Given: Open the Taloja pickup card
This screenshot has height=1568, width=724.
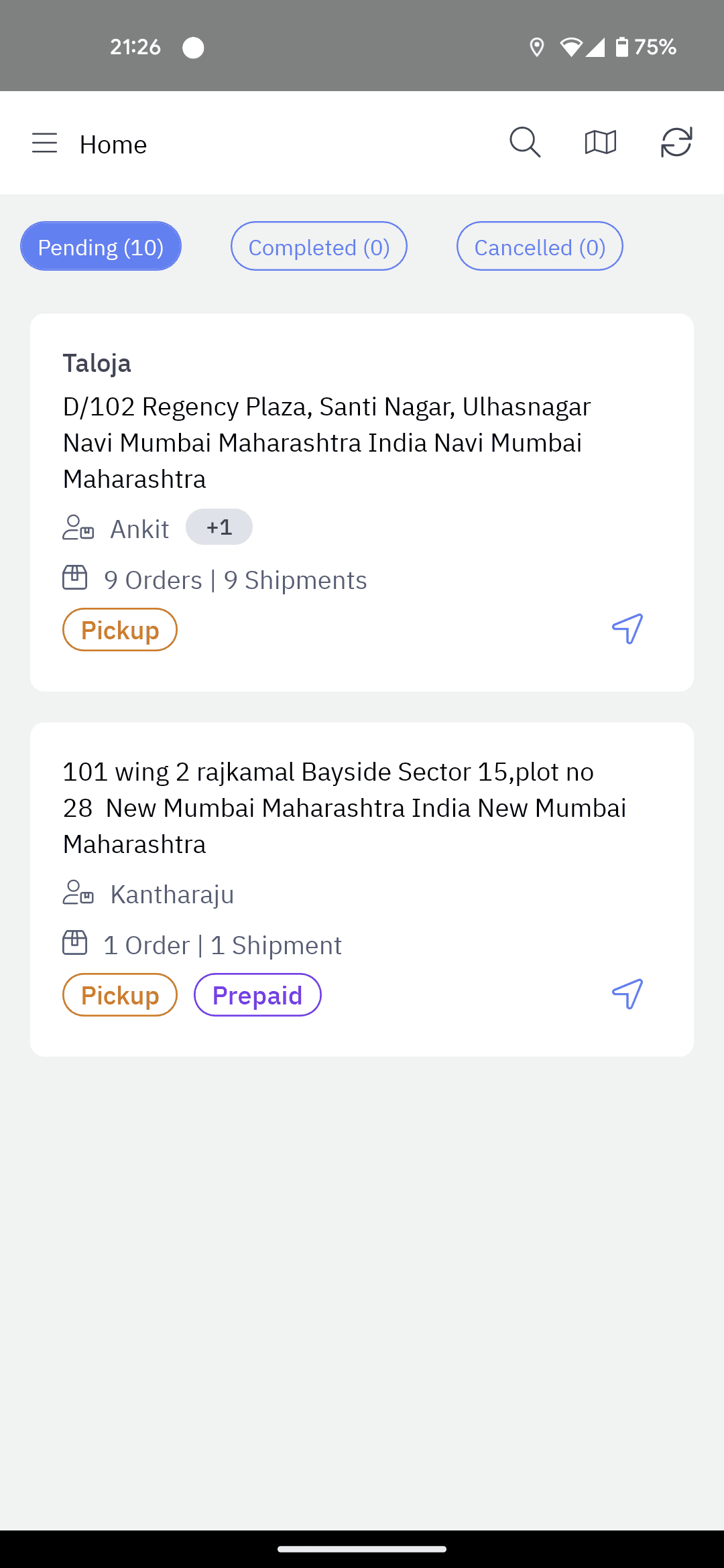Looking at the screenshot, I should click(362, 503).
